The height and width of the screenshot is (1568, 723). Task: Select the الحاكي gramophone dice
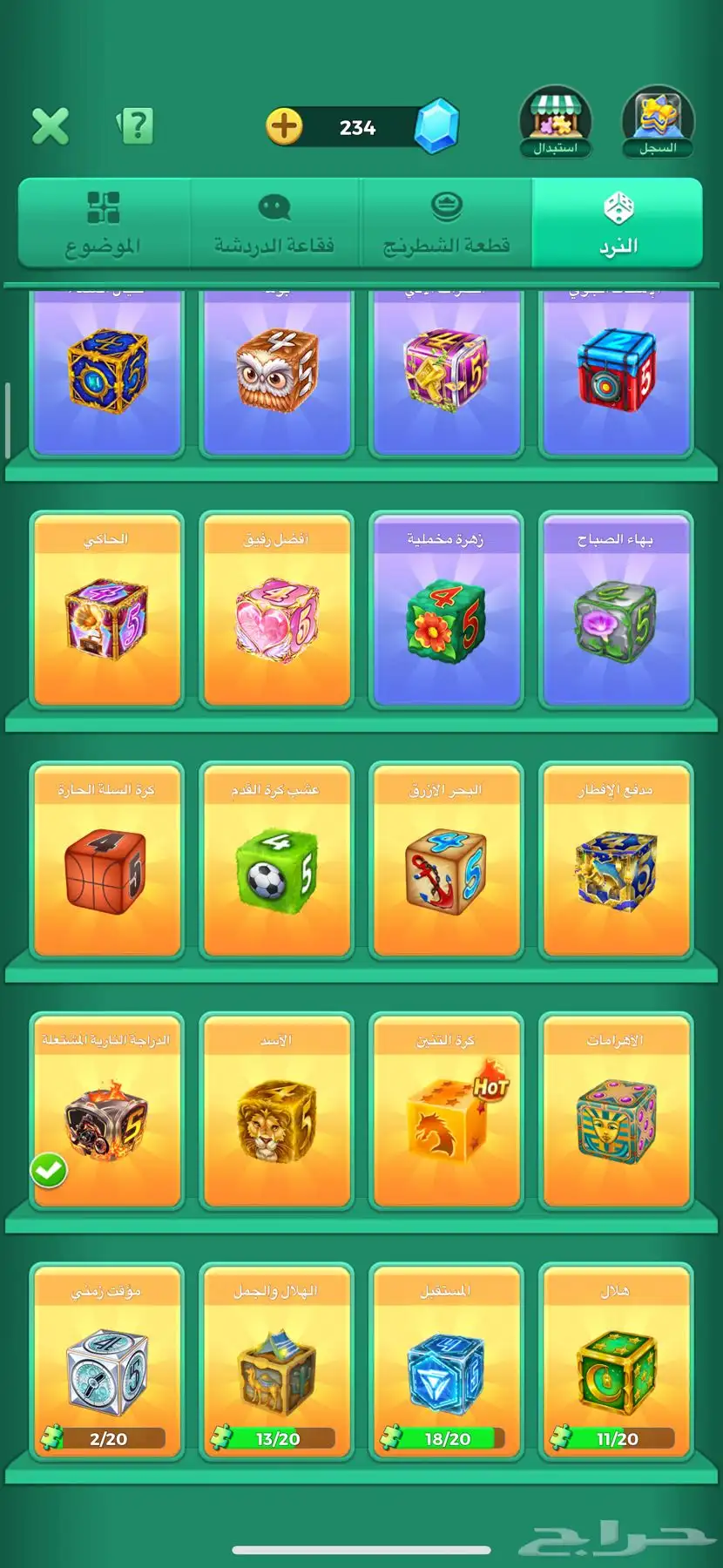pyautogui.click(x=107, y=610)
